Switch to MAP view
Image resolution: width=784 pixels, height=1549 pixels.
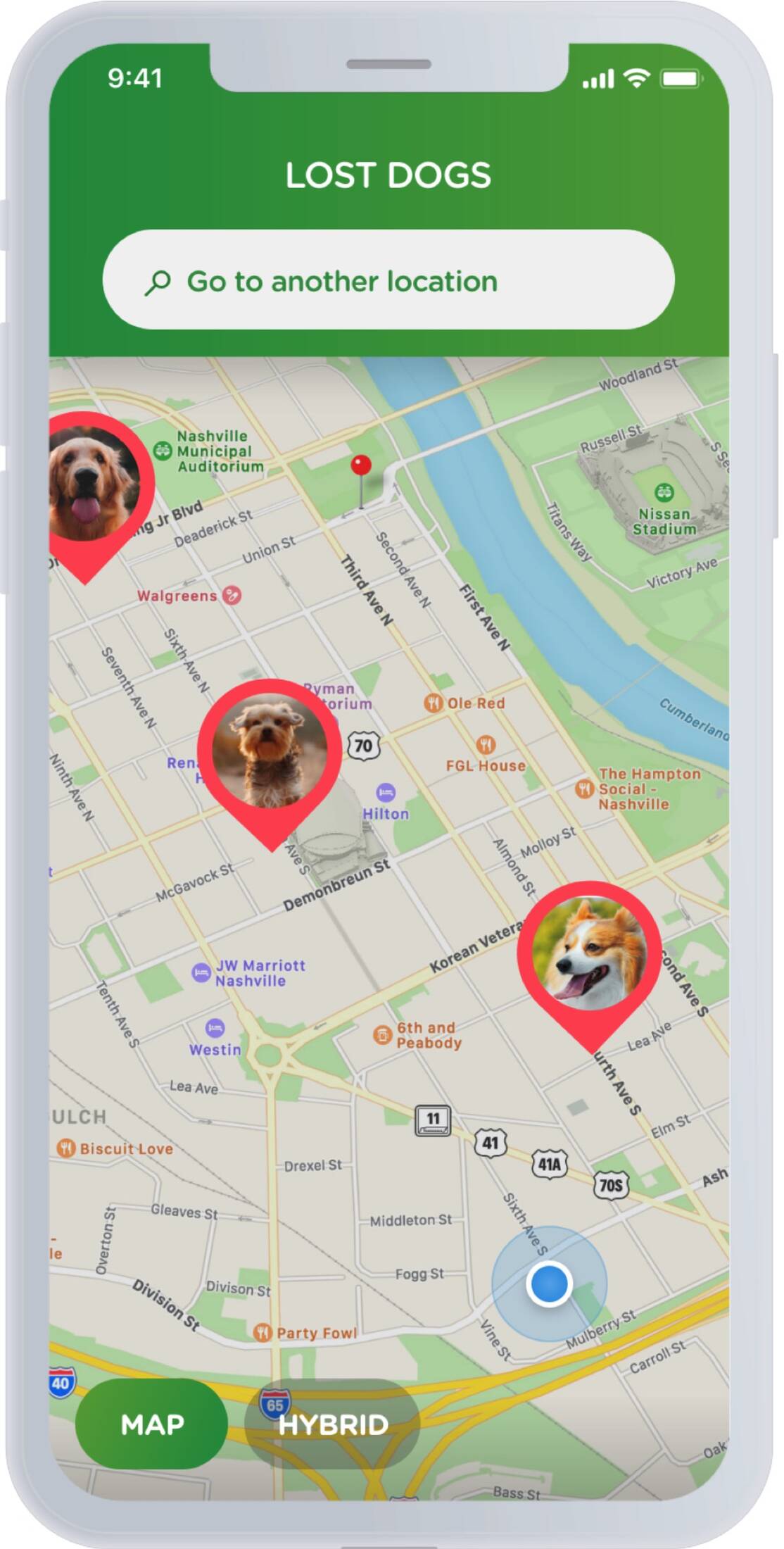coord(151,1424)
